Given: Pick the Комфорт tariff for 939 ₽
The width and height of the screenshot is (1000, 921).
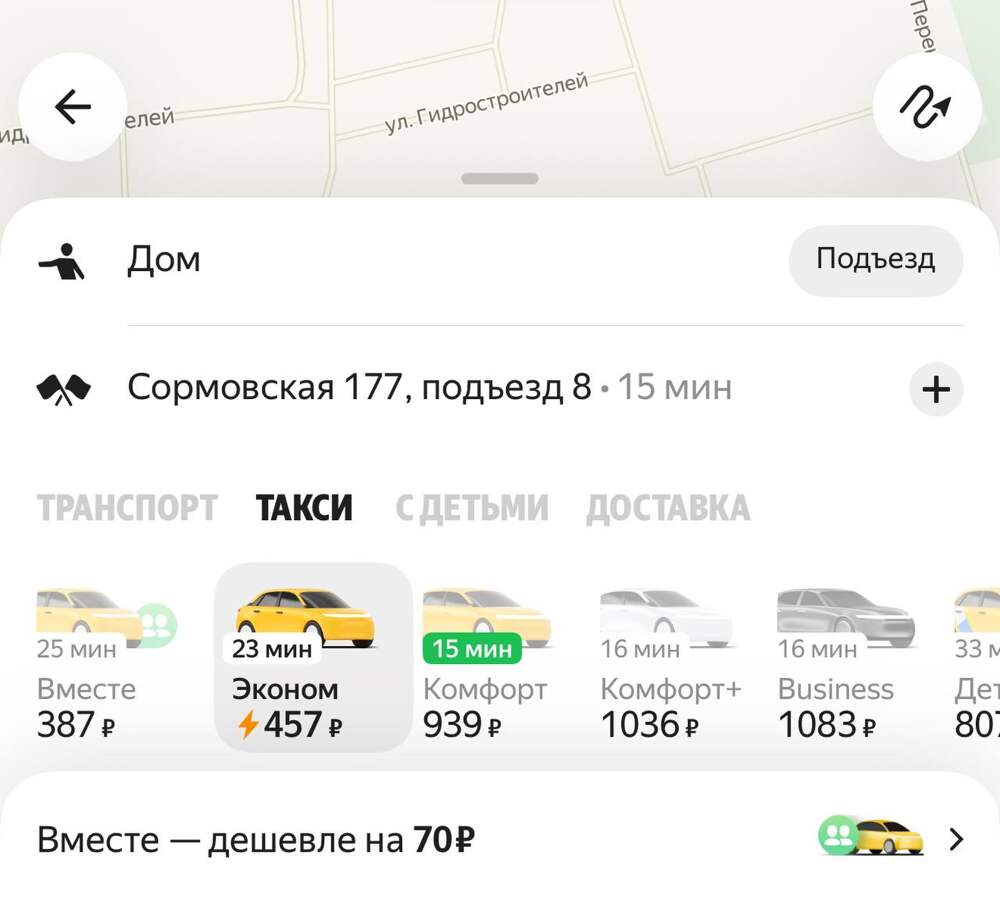Looking at the screenshot, I should point(485,665).
